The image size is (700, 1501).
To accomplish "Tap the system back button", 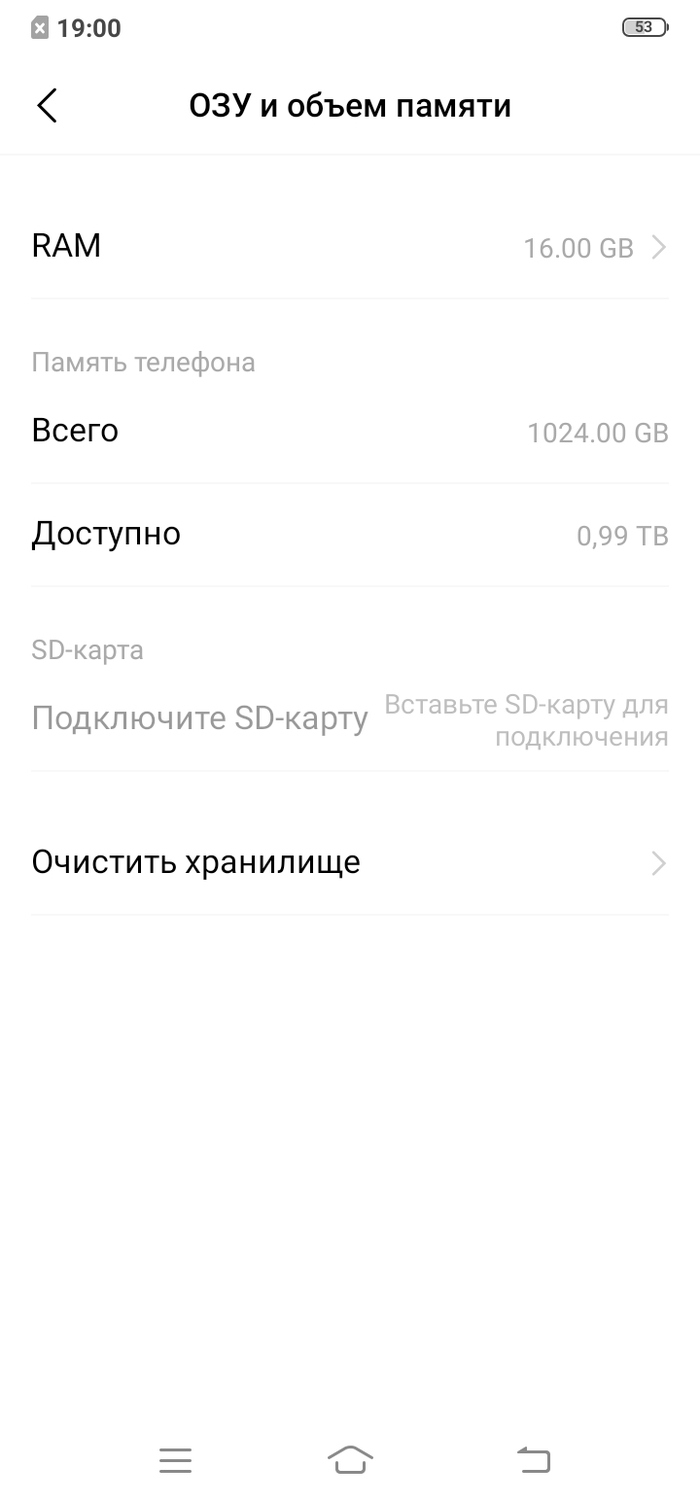I will 533,1461.
